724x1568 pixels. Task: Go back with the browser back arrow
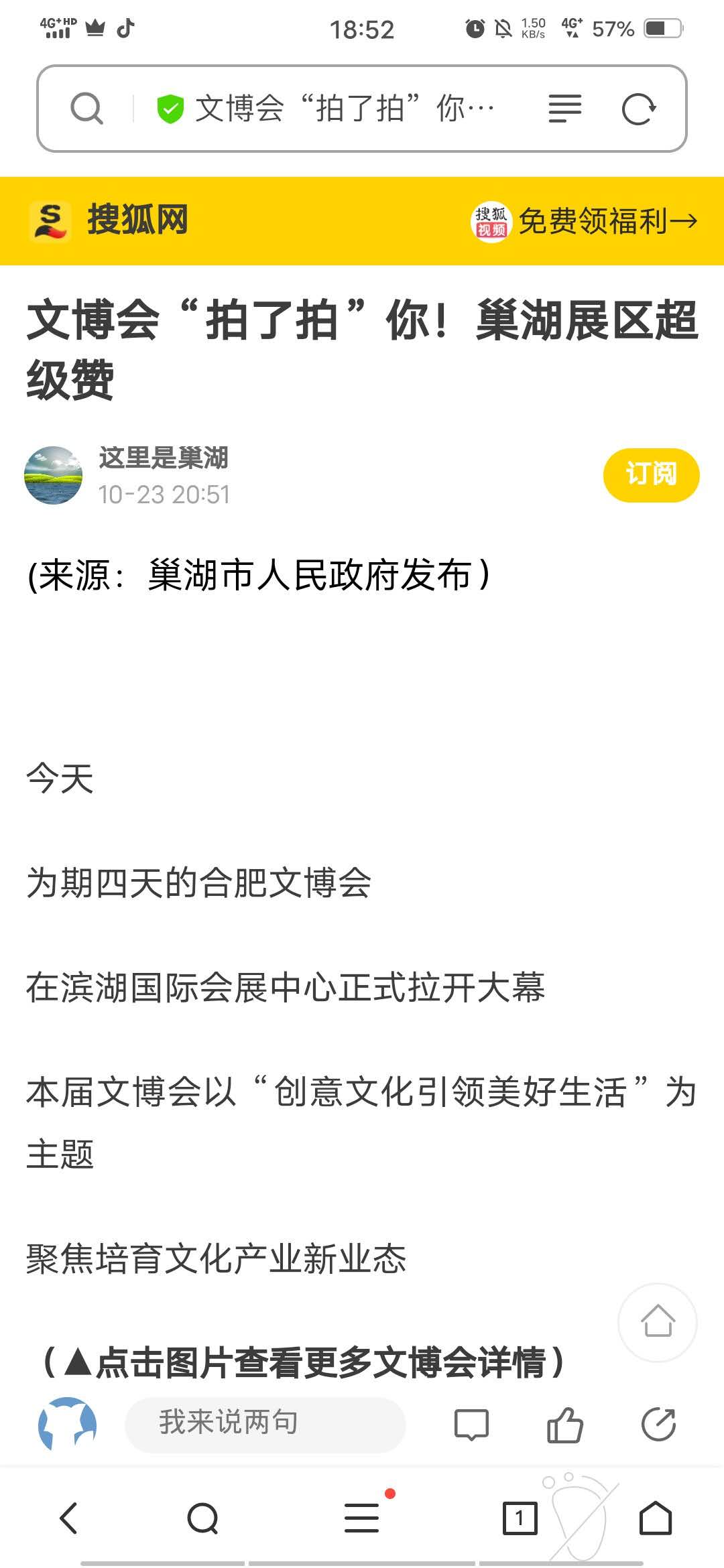pos(69,1518)
